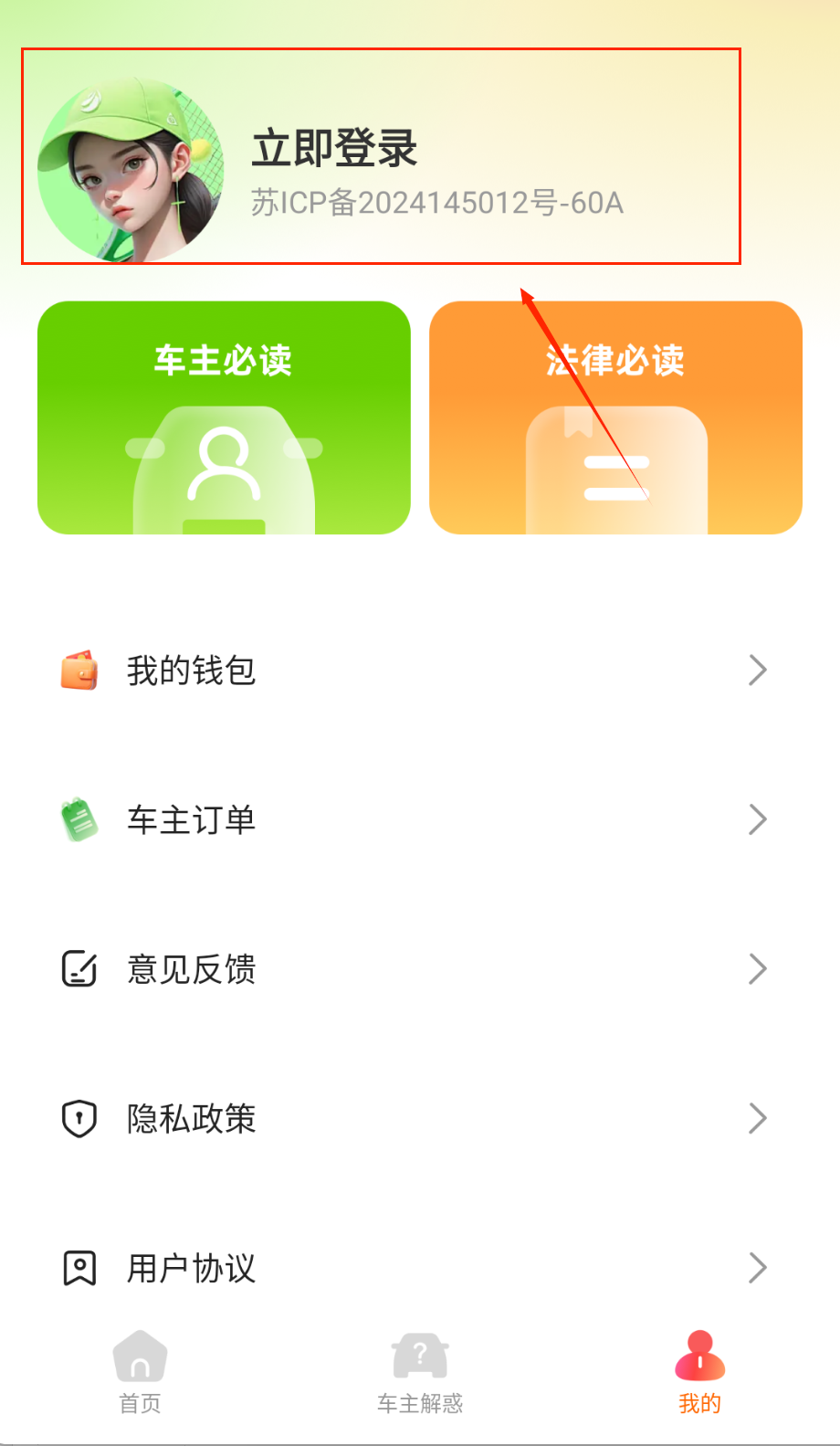Viewport: 840px width, 1446px height.
Task: Tap 立即登录 to log in
Action: click(334, 149)
